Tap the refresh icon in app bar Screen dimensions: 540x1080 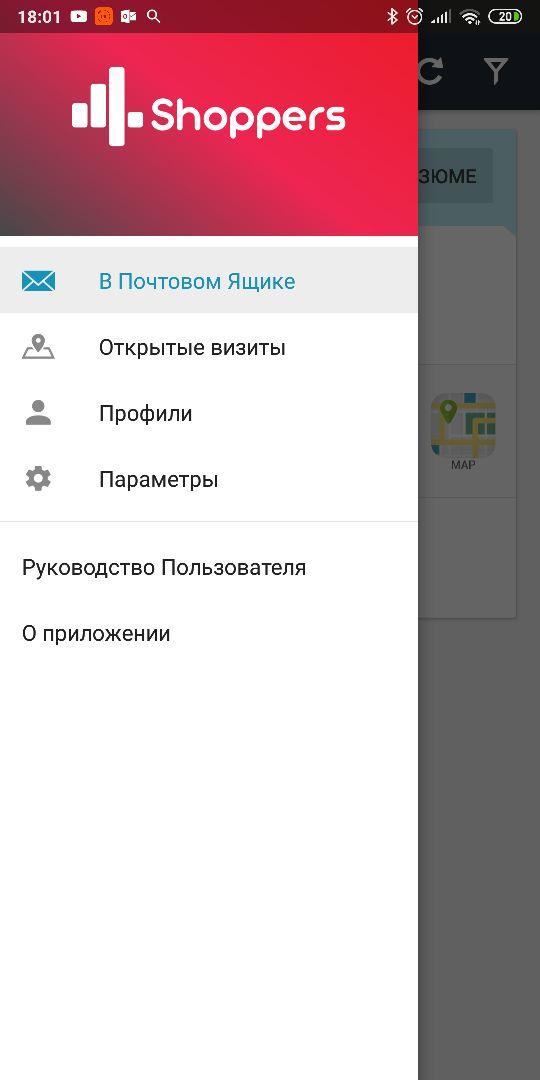[x=431, y=71]
